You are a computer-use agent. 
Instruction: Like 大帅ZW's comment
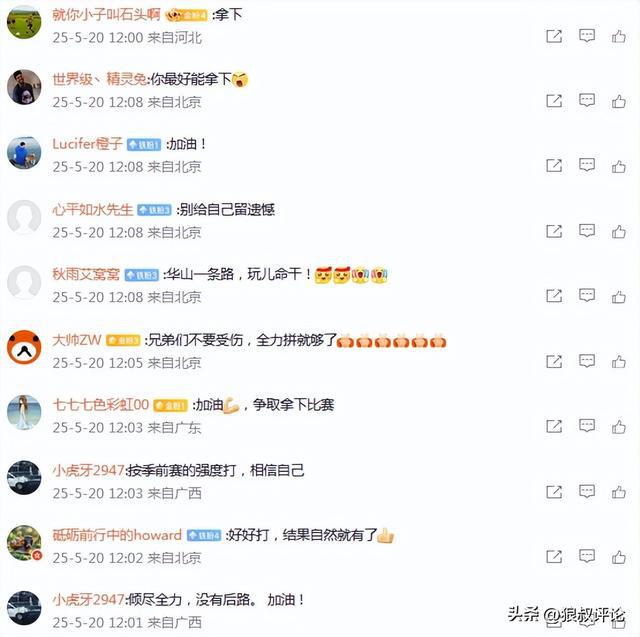[x=621, y=362]
